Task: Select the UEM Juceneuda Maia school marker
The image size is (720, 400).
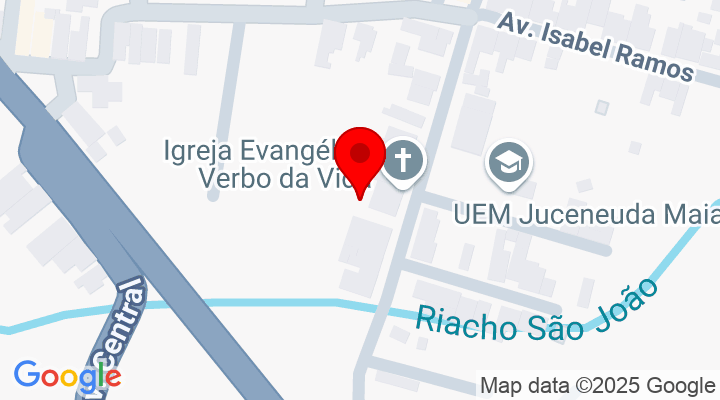Action: [x=509, y=162]
